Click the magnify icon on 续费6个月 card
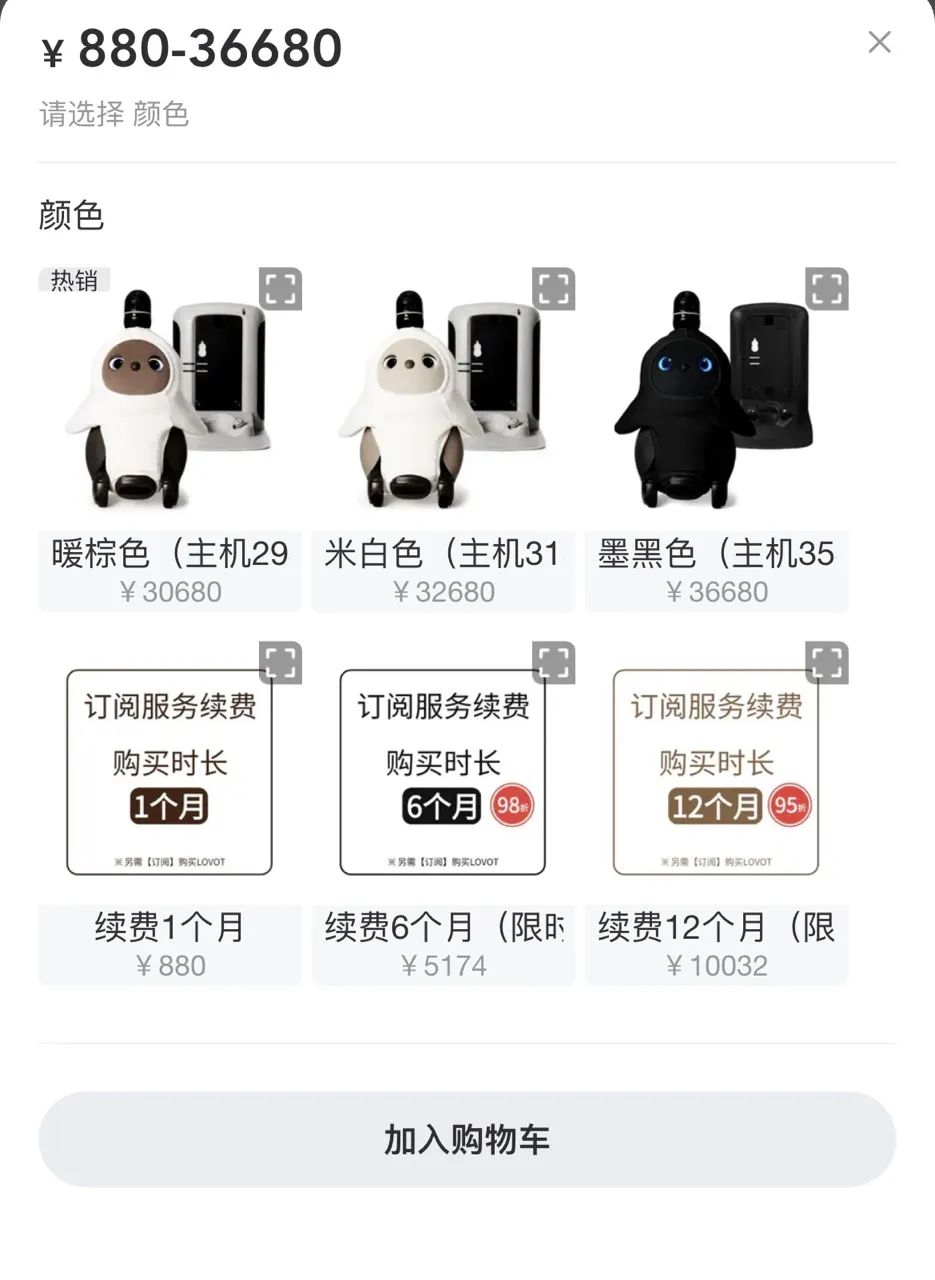The image size is (935, 1280). [553, 661]
